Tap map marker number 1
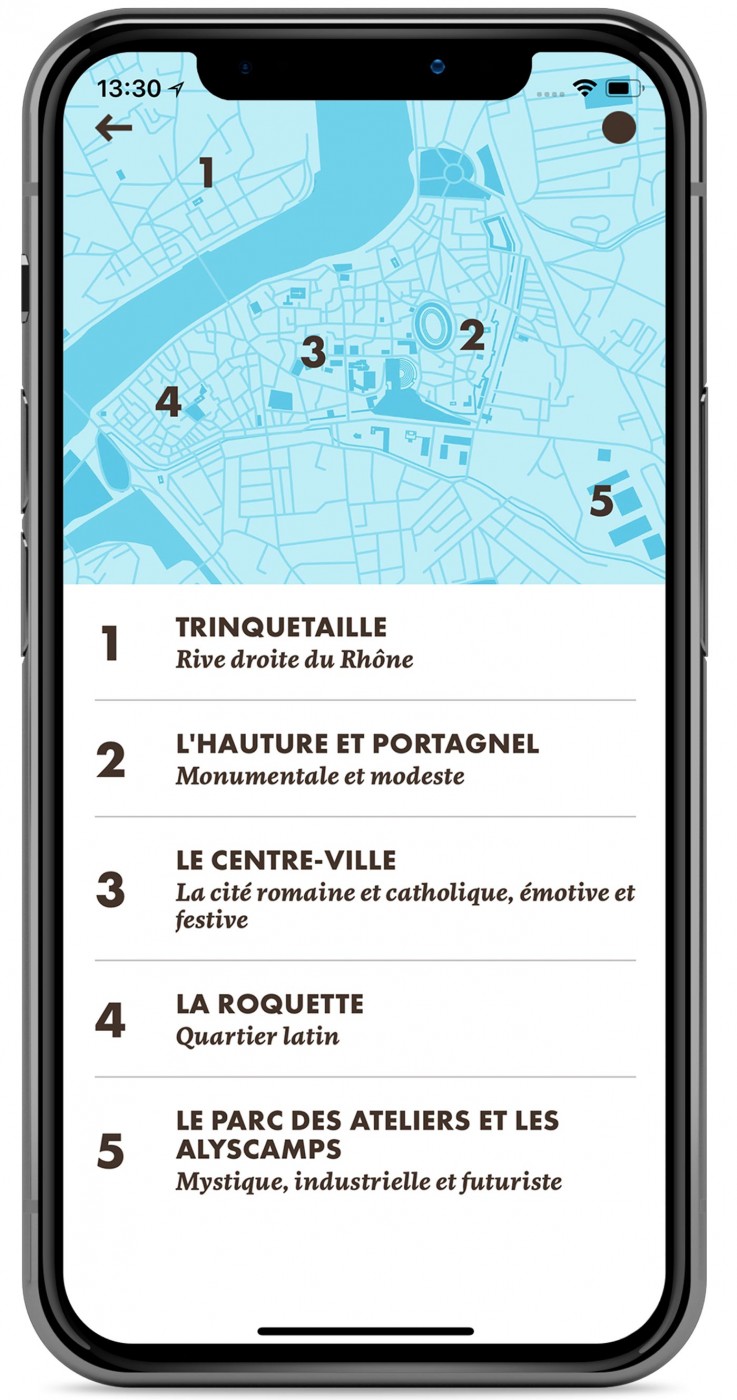The height and width of the screenshot is (1400, 737). point(206,173)
